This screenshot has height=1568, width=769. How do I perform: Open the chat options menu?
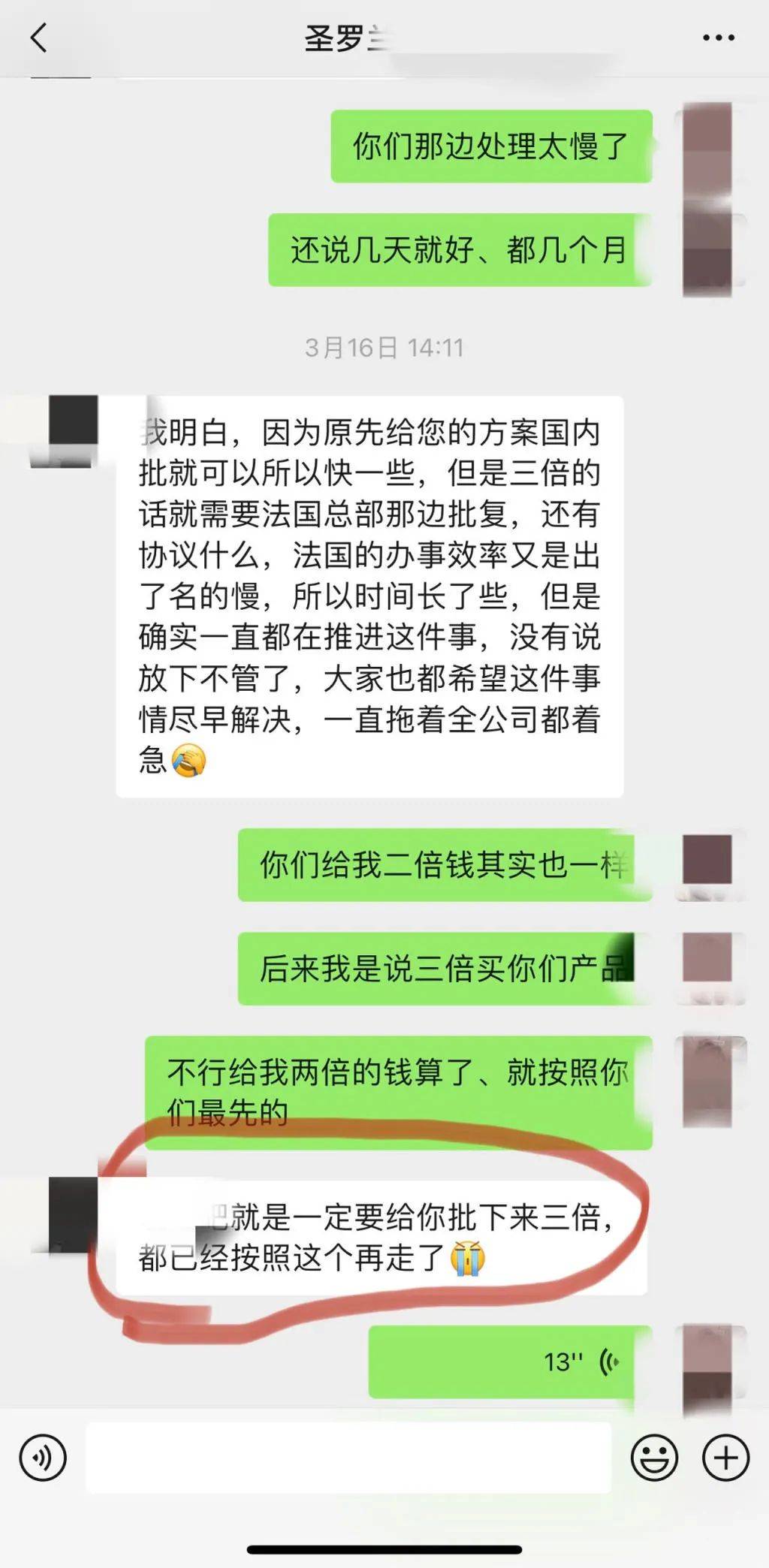pyautogui.click(x=718, y=38)
